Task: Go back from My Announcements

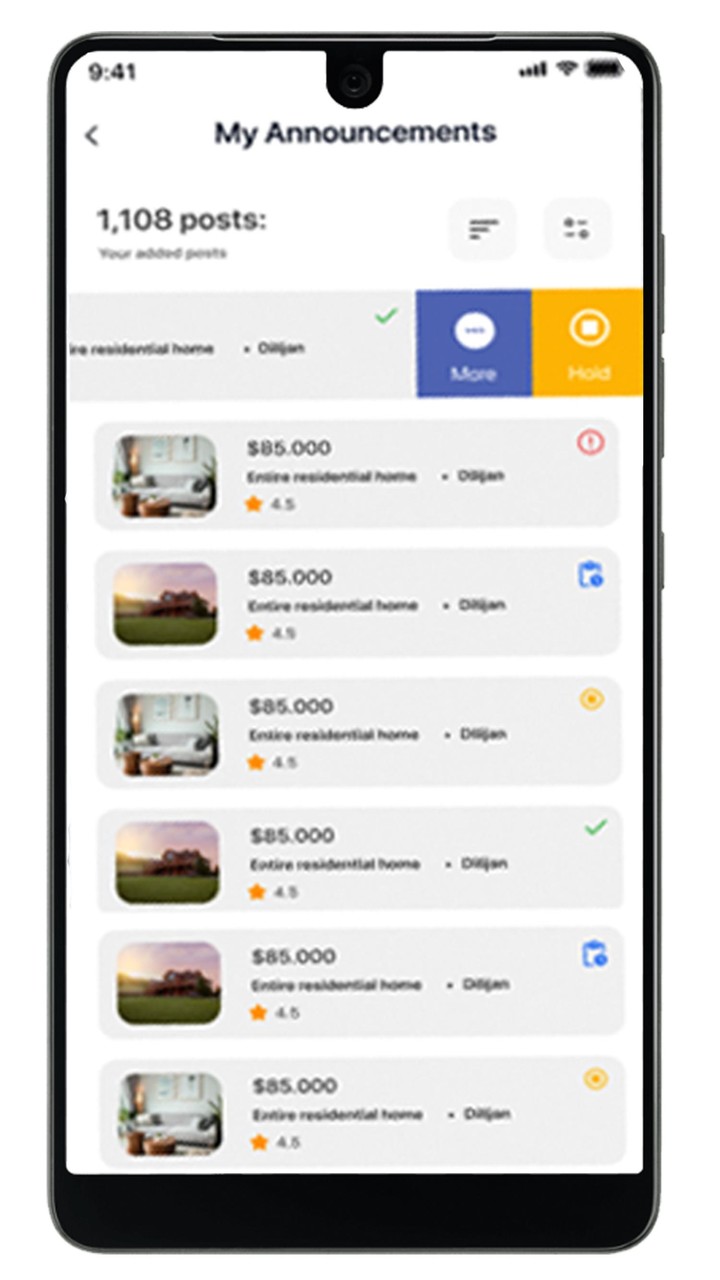Action: click(x=92, y=135)
